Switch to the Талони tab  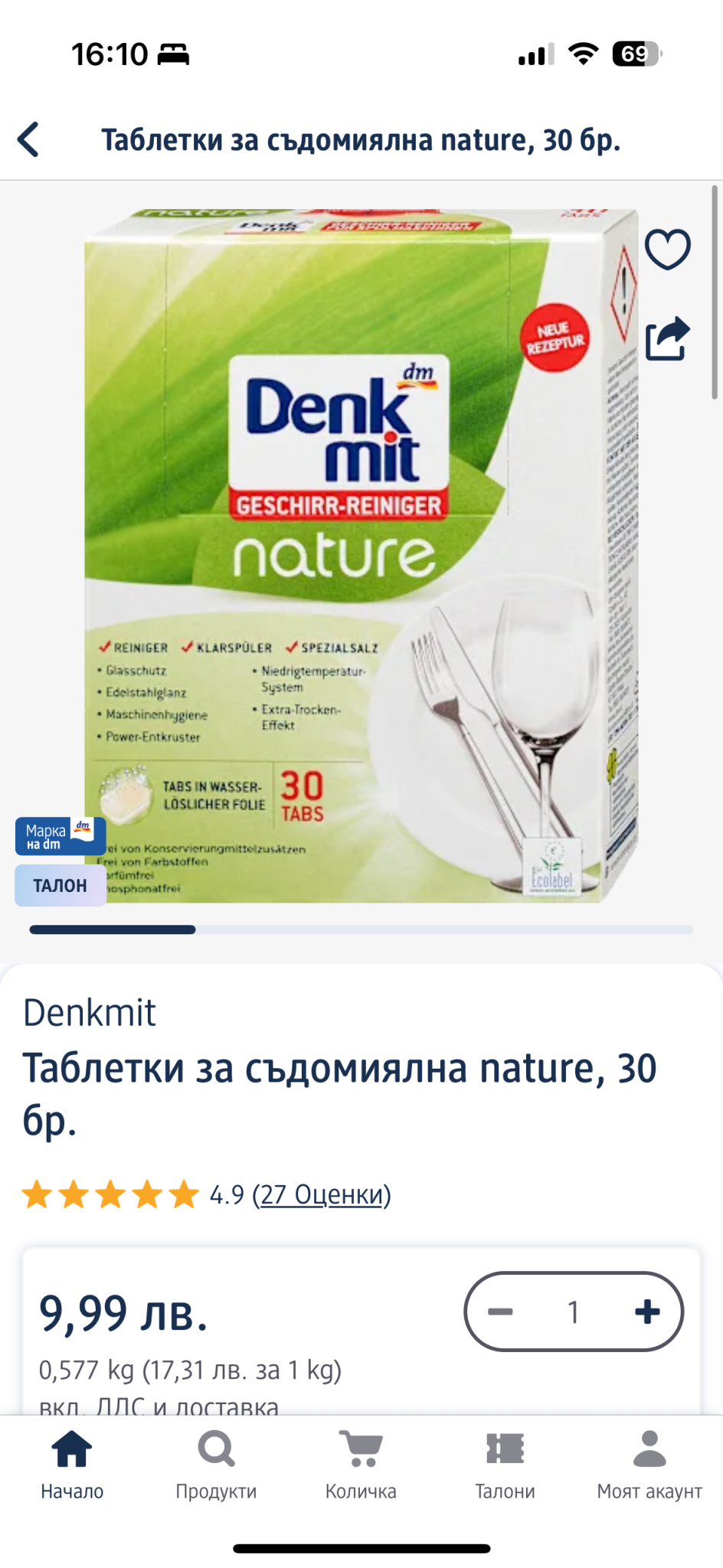coord(505,1464)
